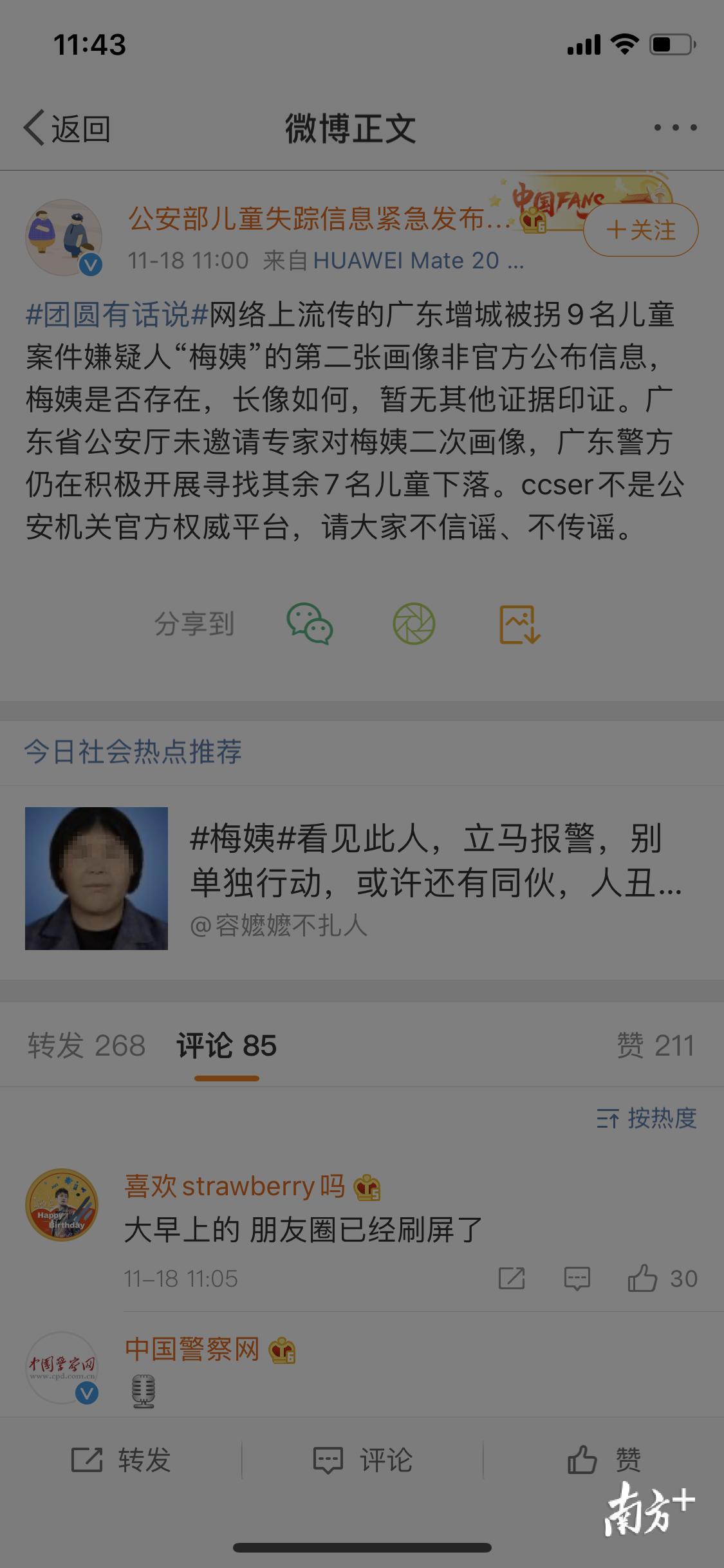Follow the account with +关注
This screenshot has width=724, height=1568.
640,230
